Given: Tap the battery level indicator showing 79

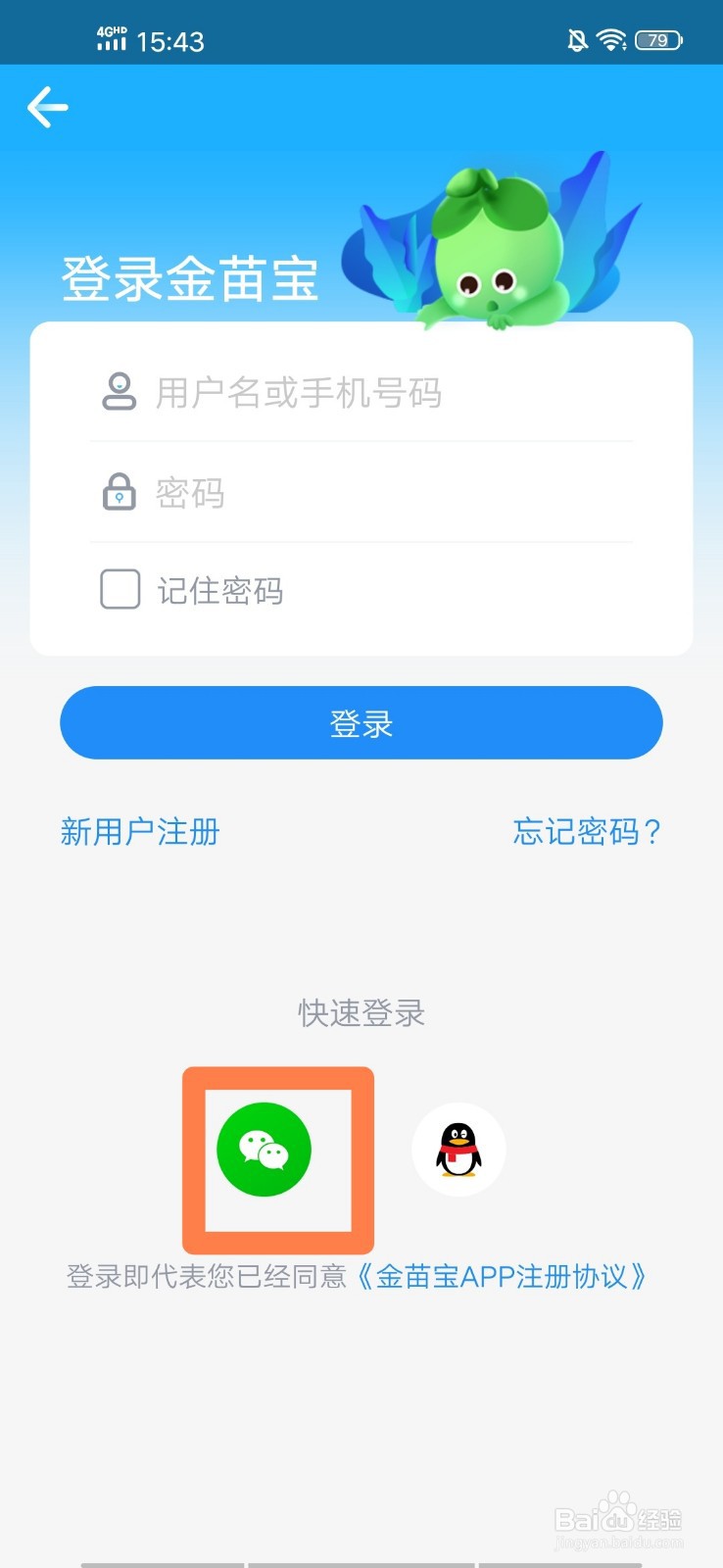Looking at the screenshot, I should pos(658,39).
